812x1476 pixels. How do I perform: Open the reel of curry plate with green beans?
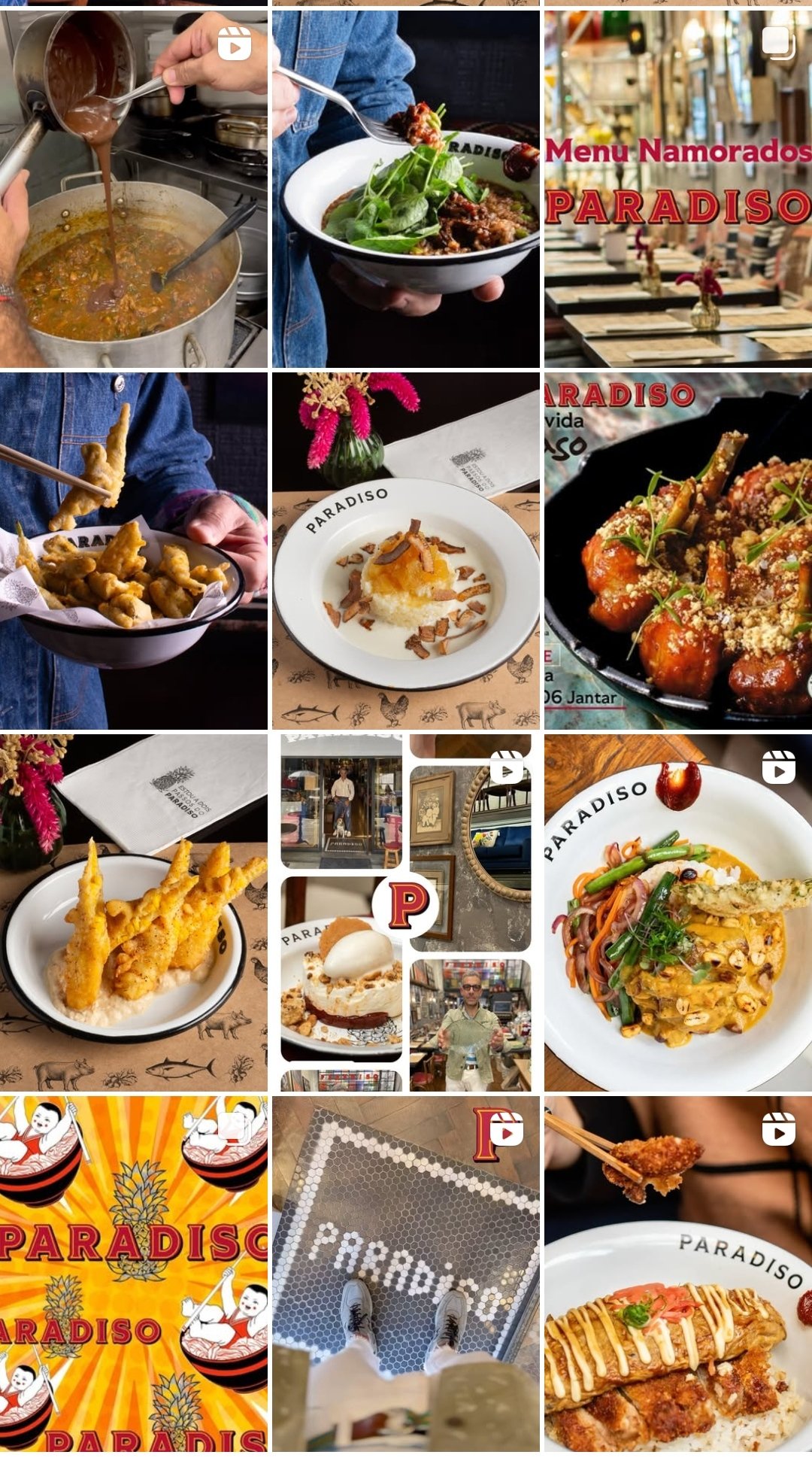tap(677, 913)
